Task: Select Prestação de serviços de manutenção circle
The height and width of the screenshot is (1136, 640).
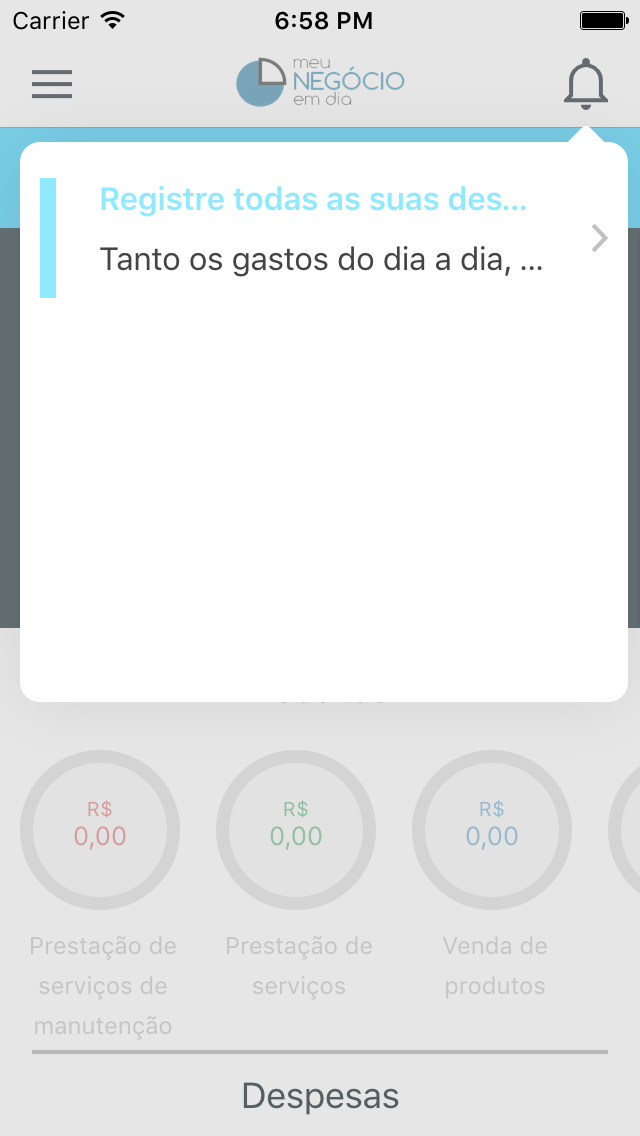Action: pyautogui.click(x=100, y=830)
